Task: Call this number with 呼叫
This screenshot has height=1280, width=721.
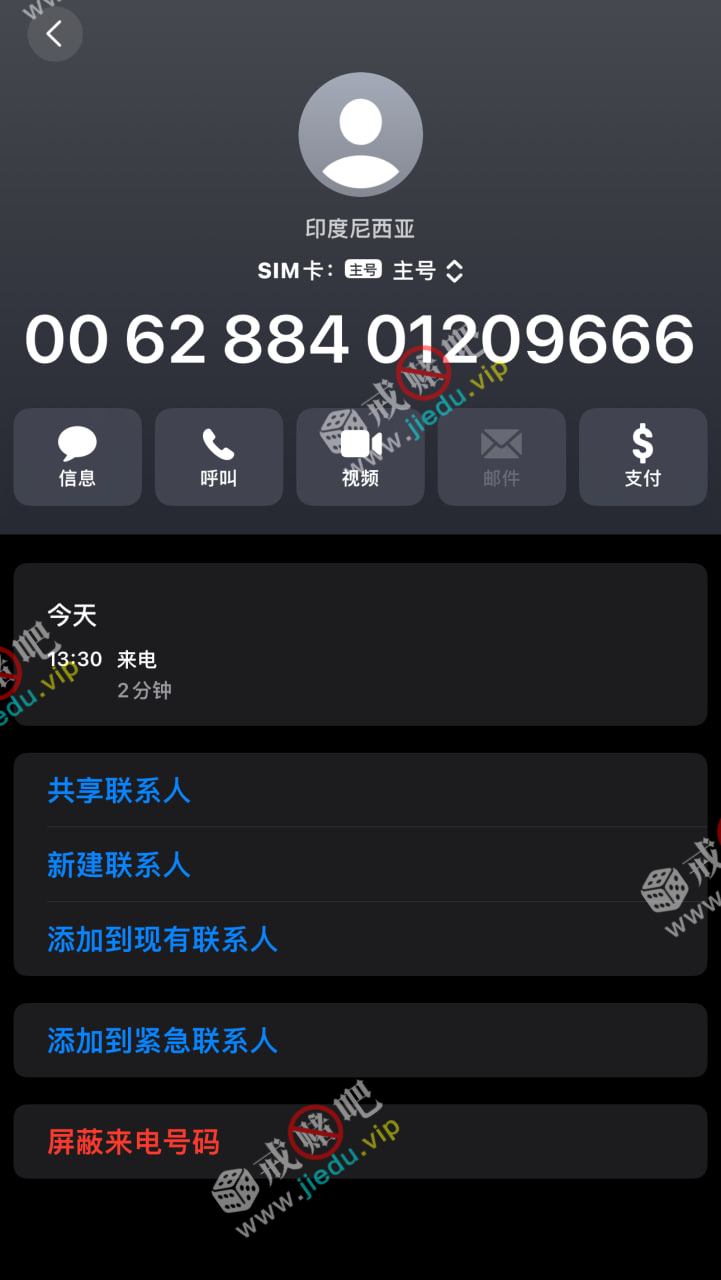Action: (x=218, y=457)
